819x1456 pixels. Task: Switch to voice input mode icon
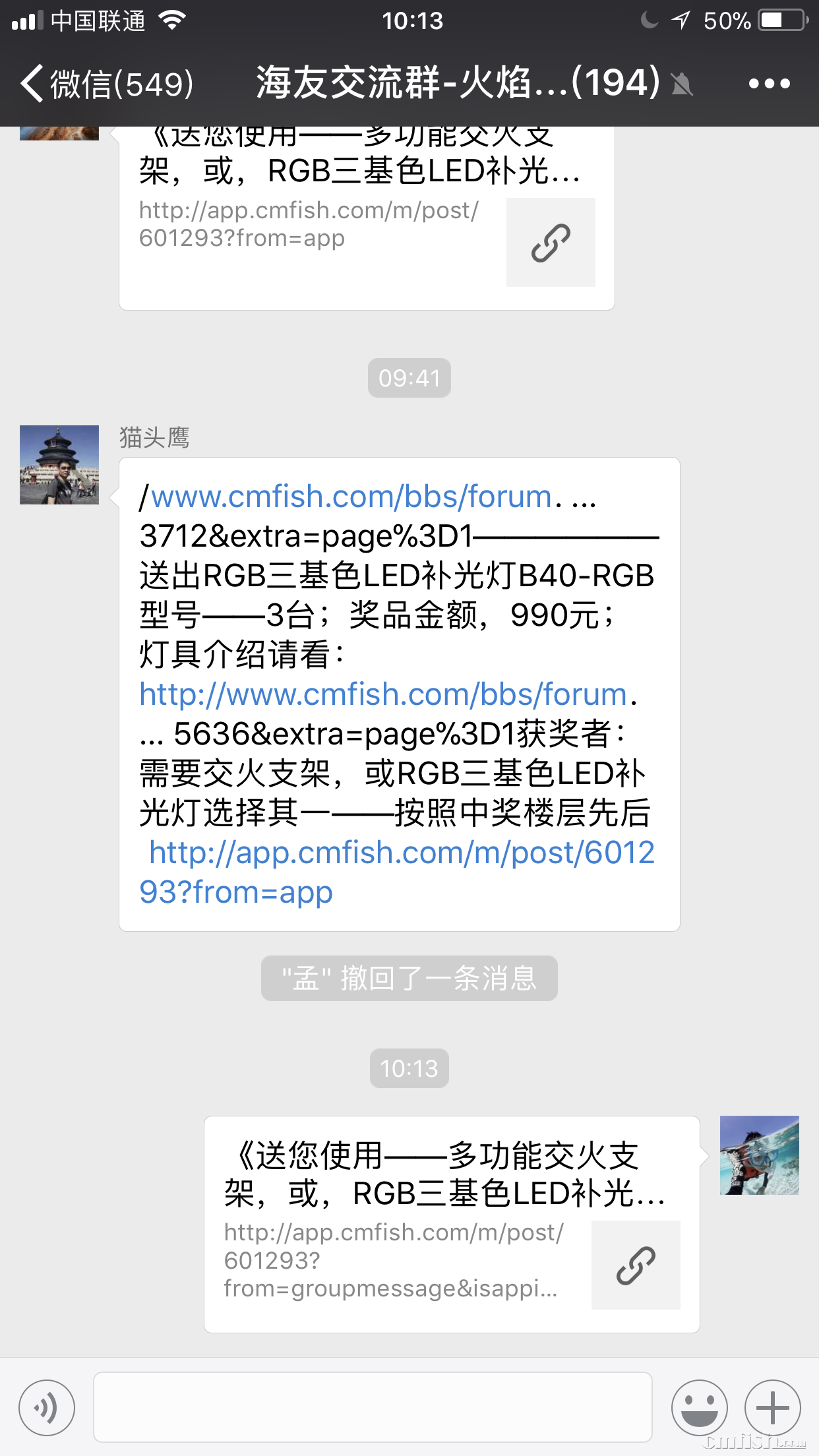46,1408
